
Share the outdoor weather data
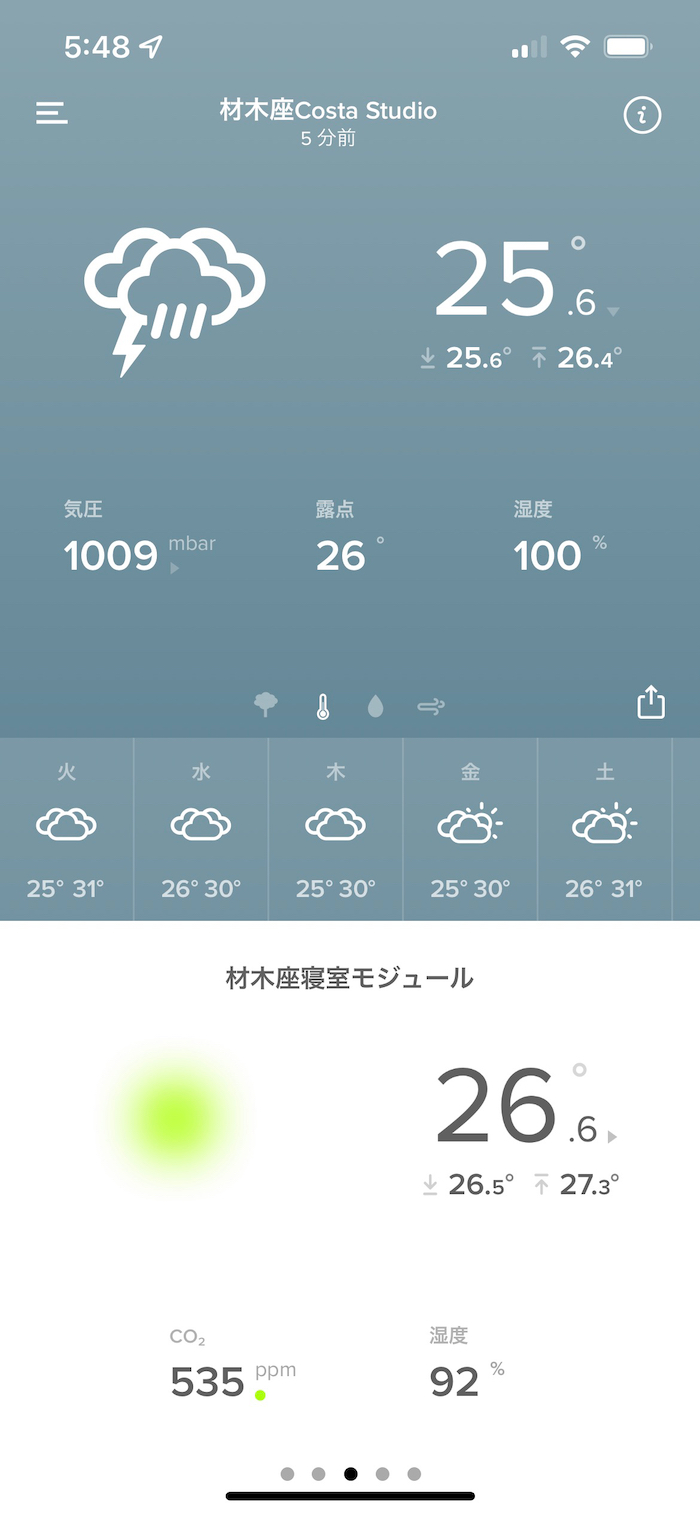click(x=651, y=702)
